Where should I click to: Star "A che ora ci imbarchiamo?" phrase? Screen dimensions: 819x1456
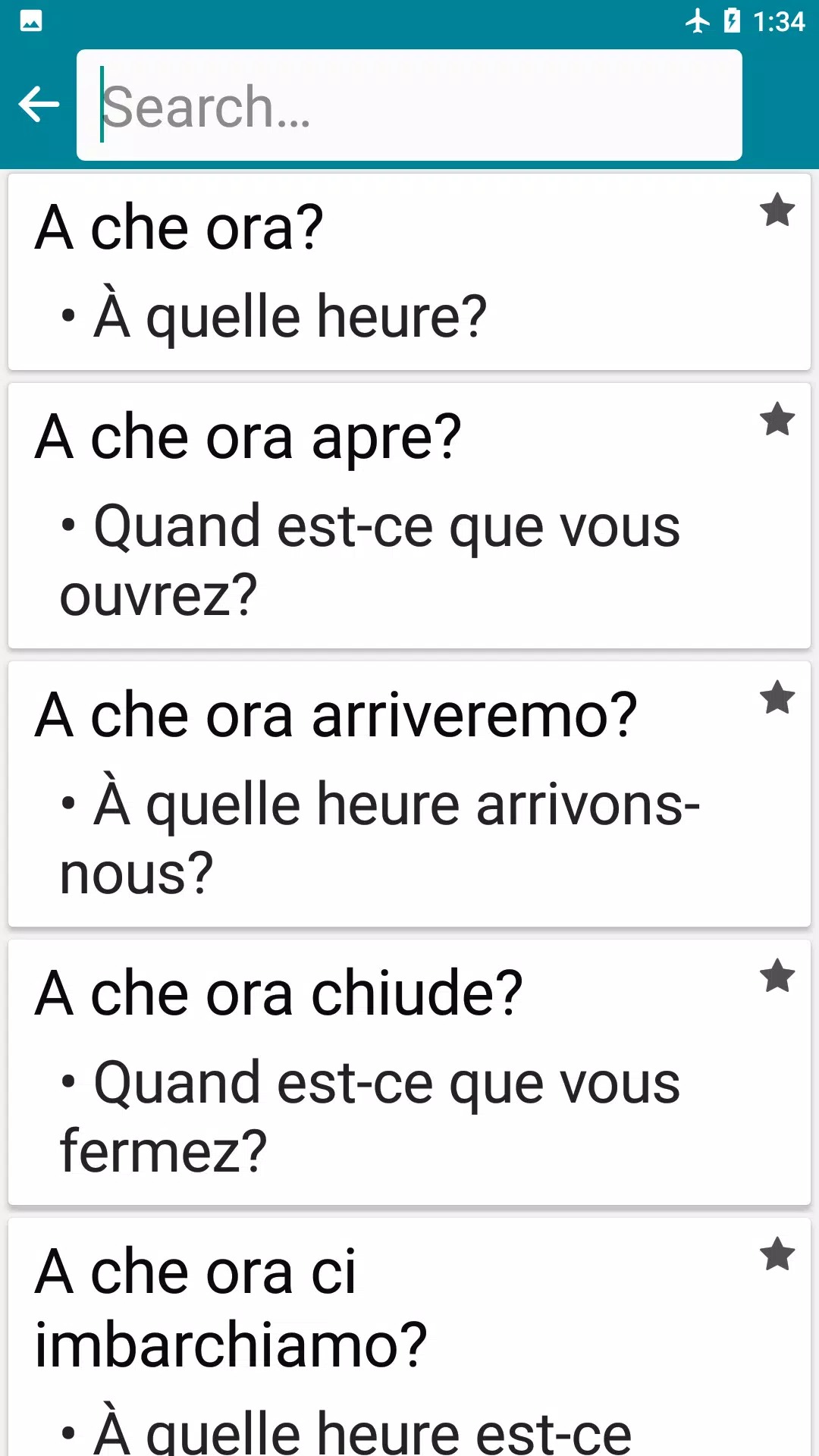[x=777, y=1254]
